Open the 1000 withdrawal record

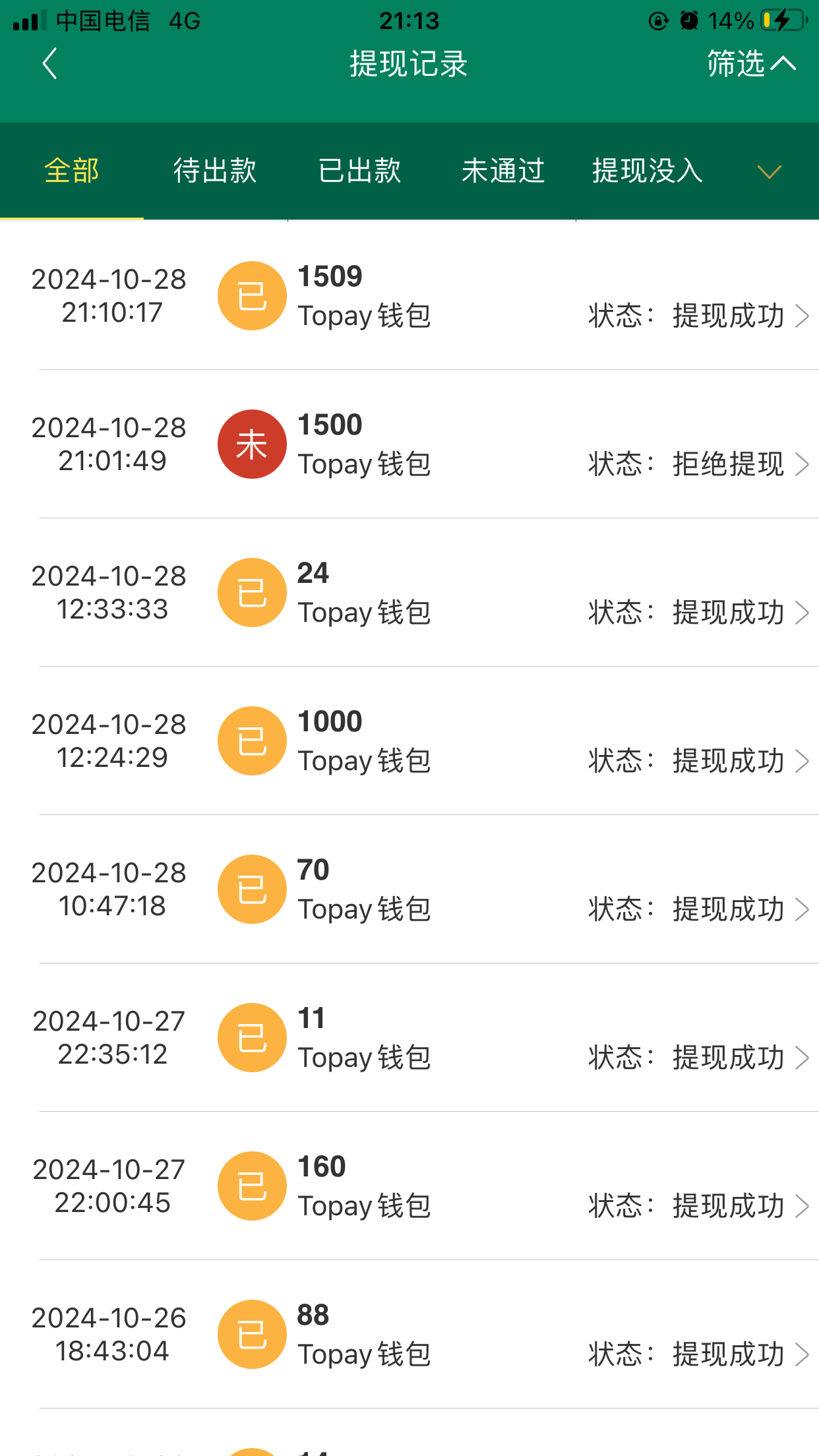422,741
